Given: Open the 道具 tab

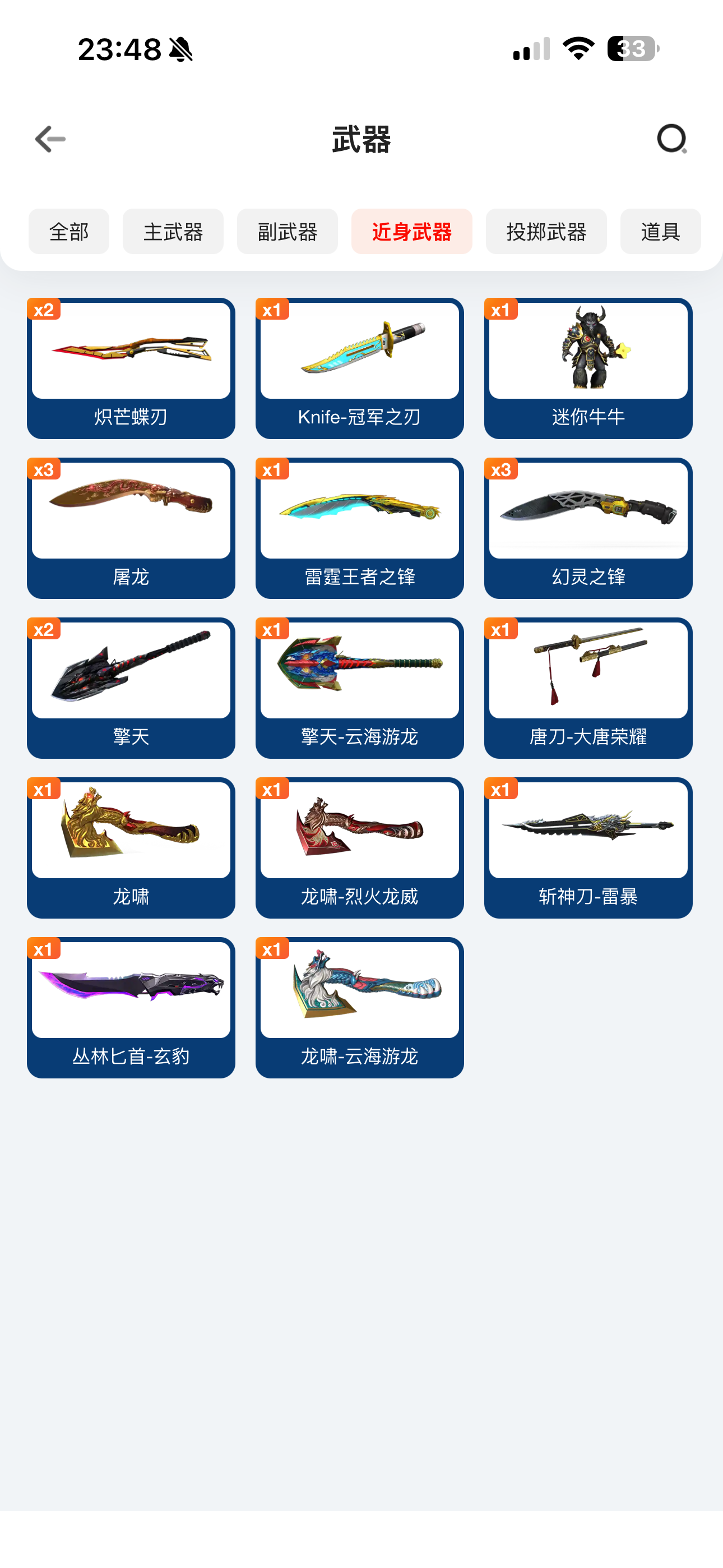Looking at the screenshot, I should 660,231.
